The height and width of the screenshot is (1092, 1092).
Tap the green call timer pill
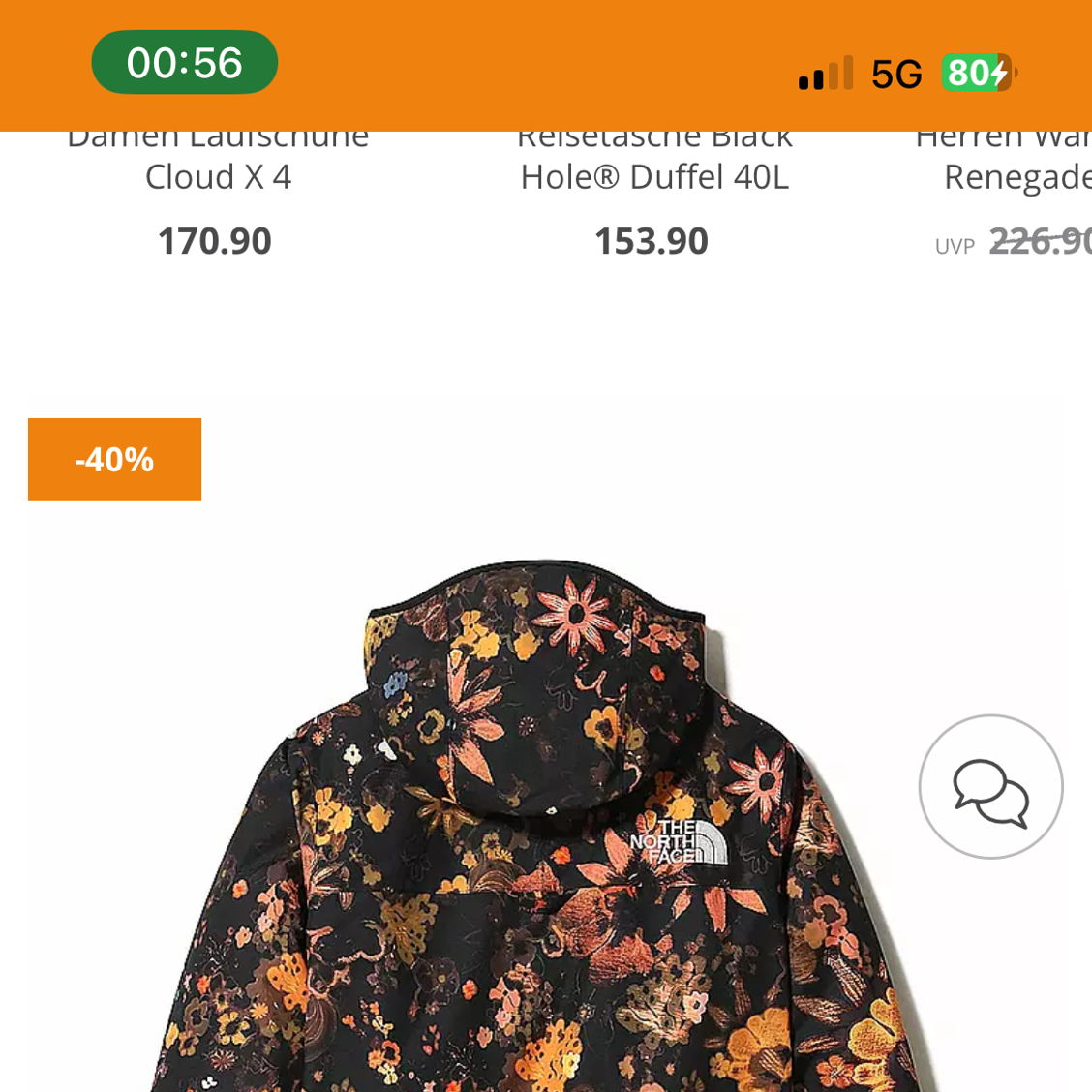(184, 63)
